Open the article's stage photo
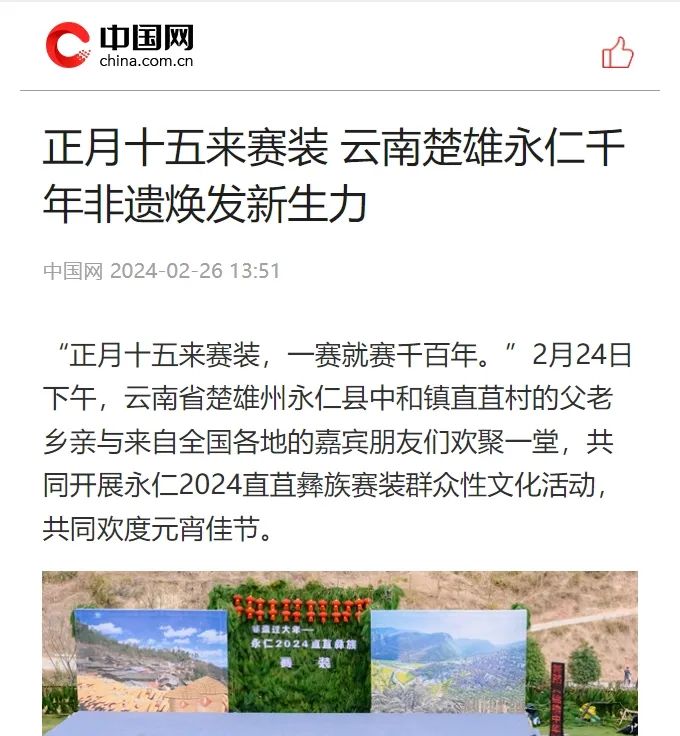The width and height of the screenshot is (680, 736). point(339,652)
